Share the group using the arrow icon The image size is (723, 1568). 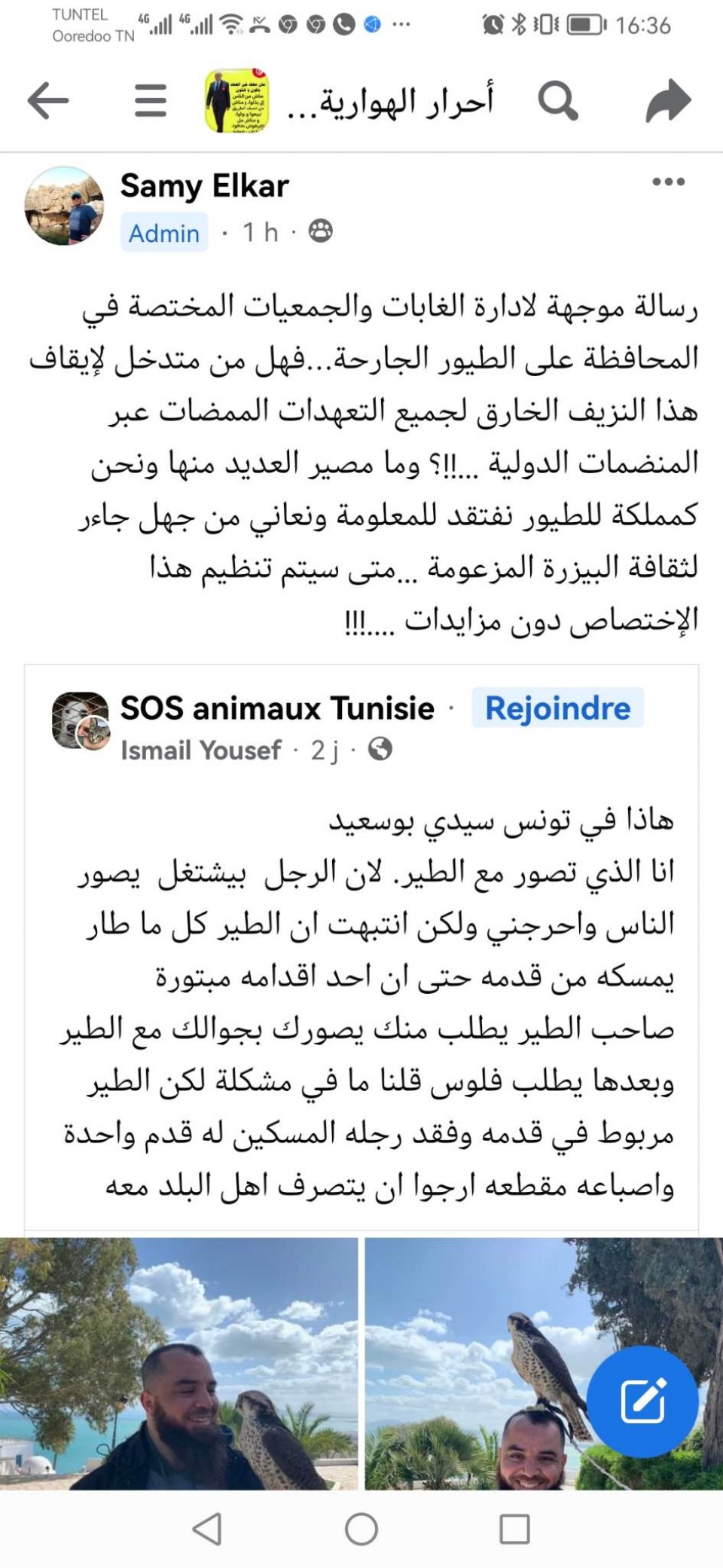click(668, 100)
